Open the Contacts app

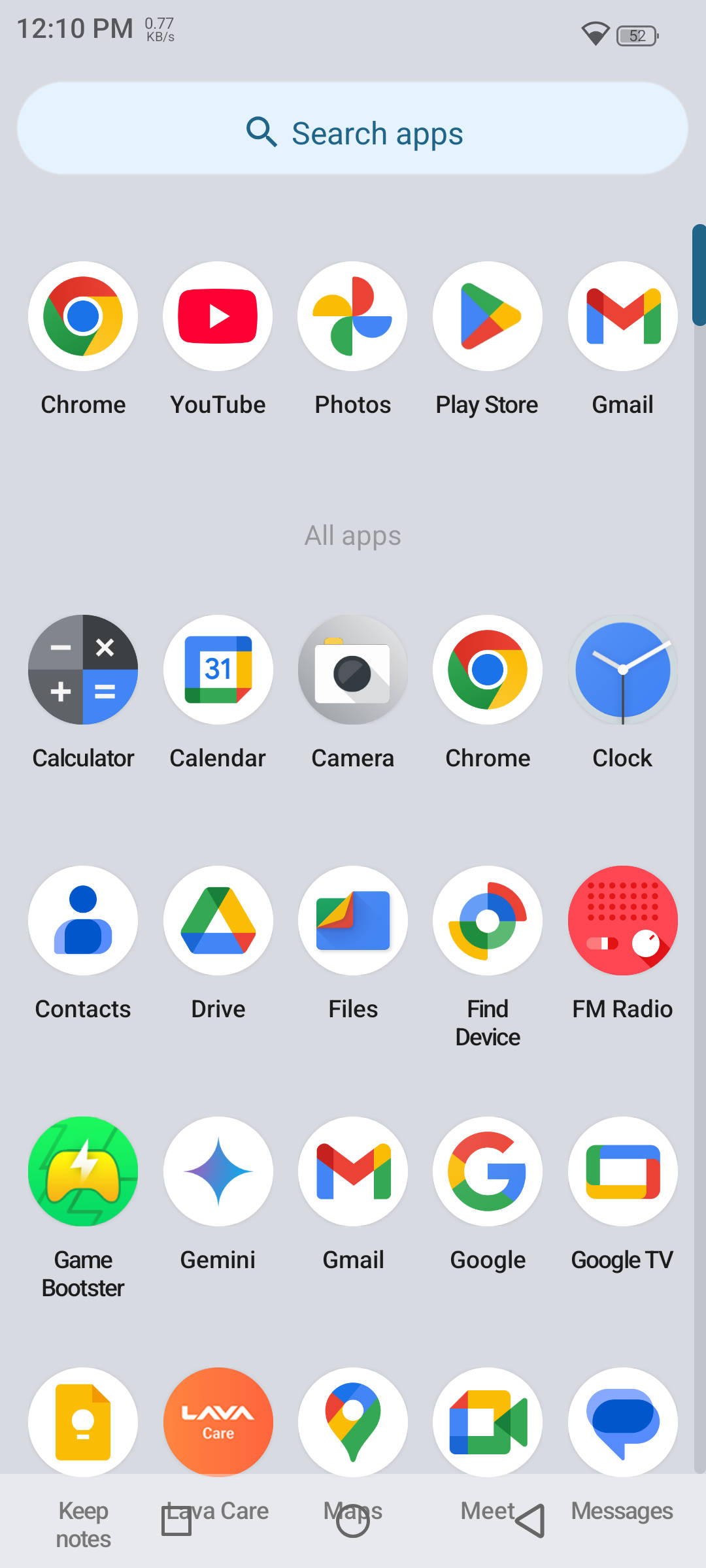[83, 921]
